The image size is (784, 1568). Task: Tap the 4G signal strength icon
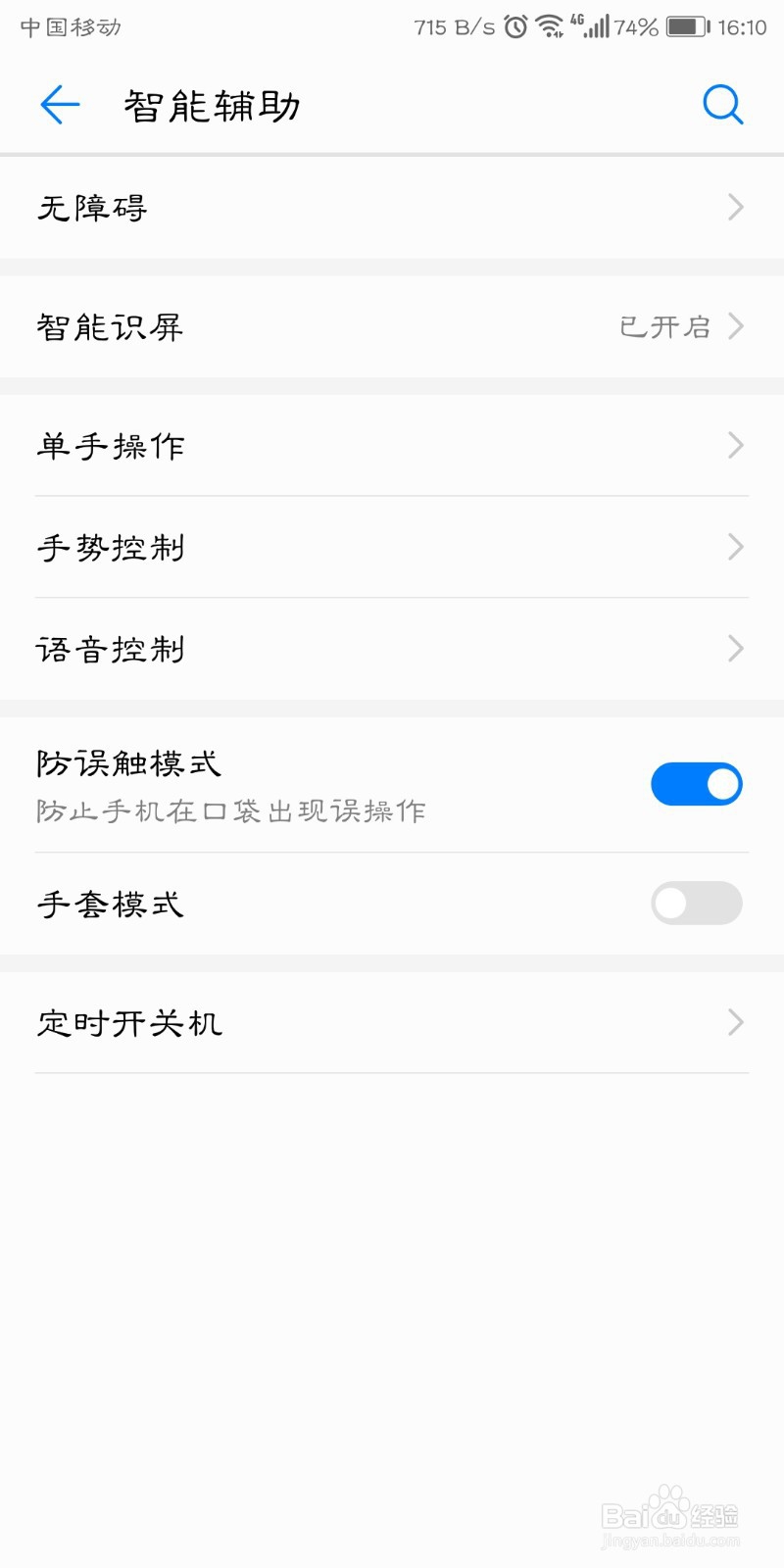[588, 26]
